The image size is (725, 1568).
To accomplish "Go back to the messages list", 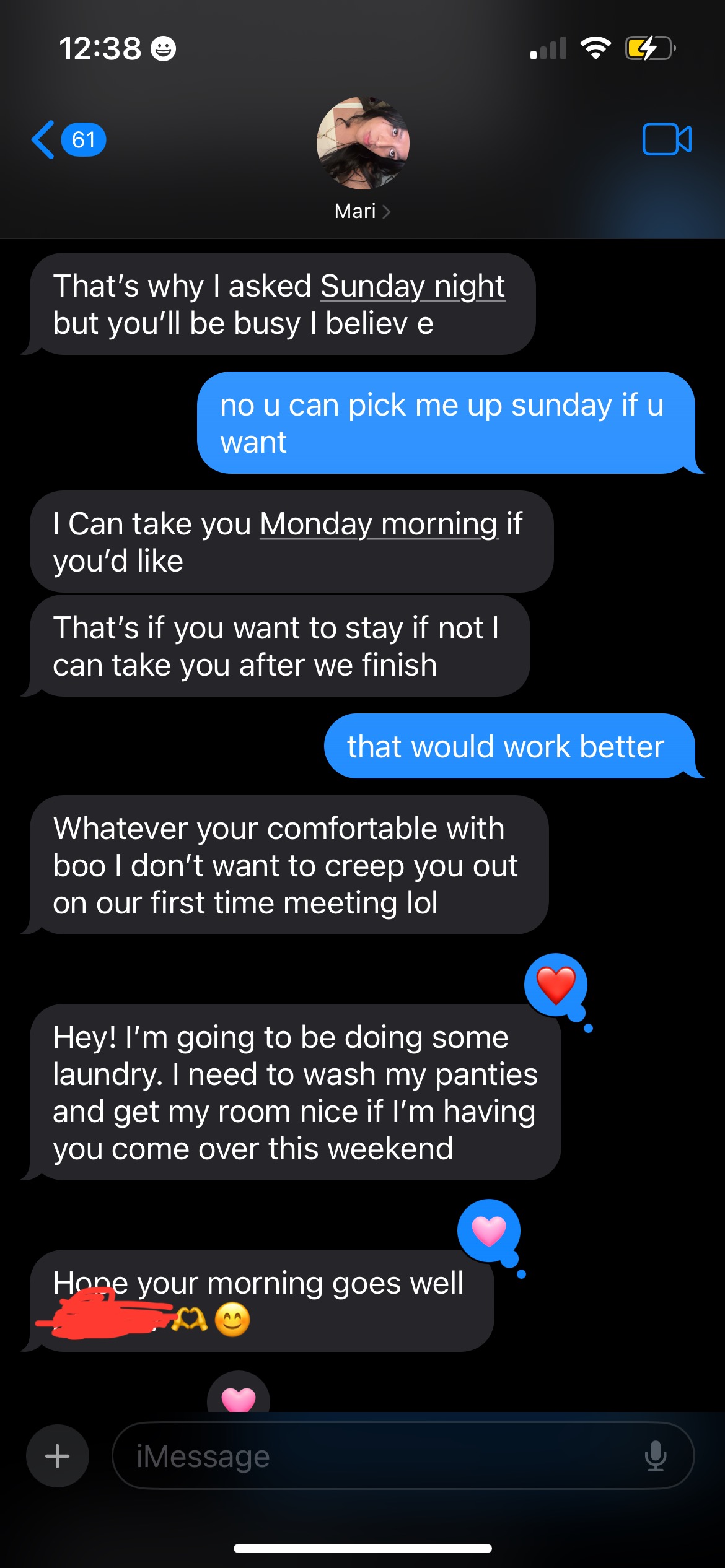I will tap(68, 140).
